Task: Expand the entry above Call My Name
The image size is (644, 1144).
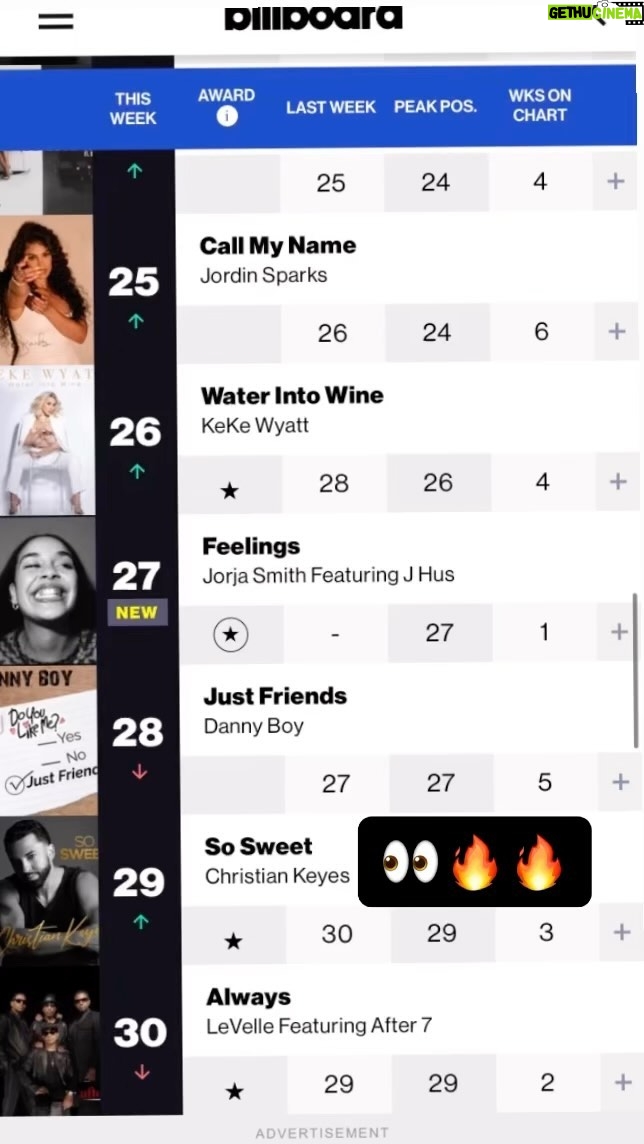Action: 616,181
